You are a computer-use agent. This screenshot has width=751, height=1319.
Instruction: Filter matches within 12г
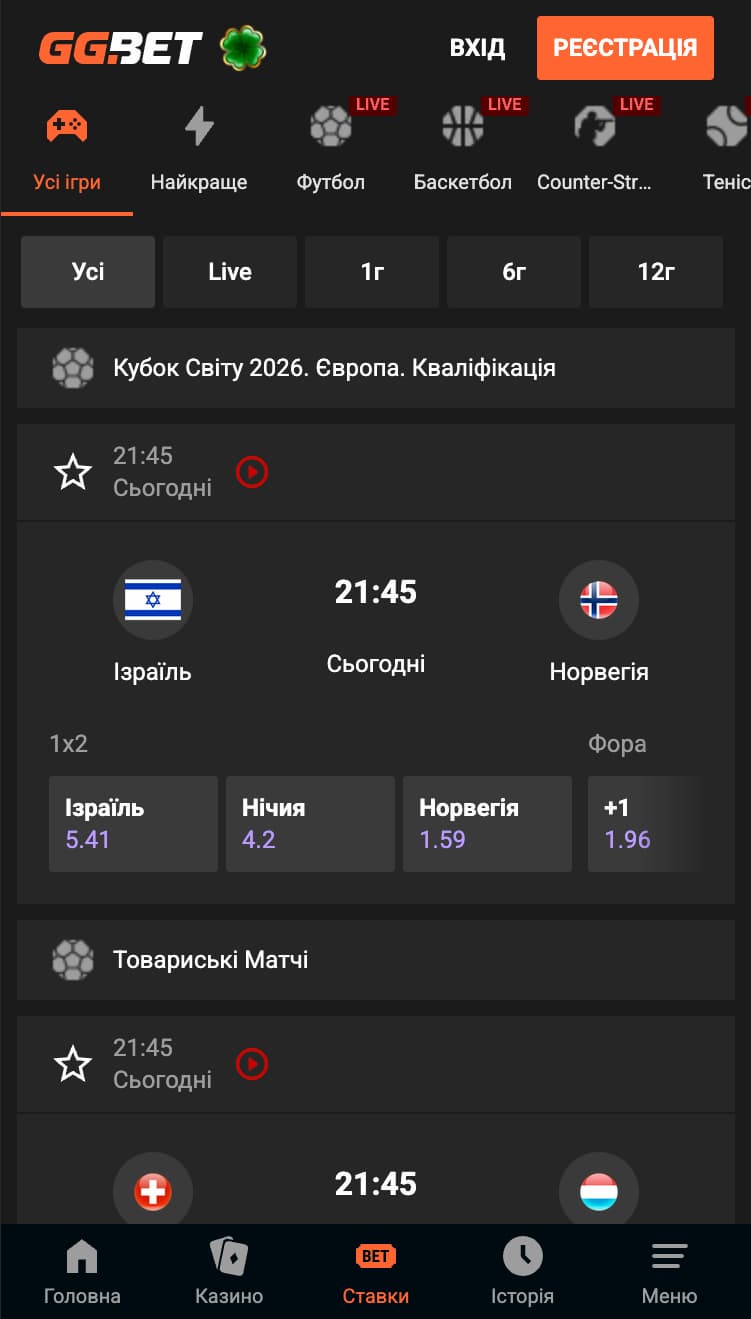(656, 272)
